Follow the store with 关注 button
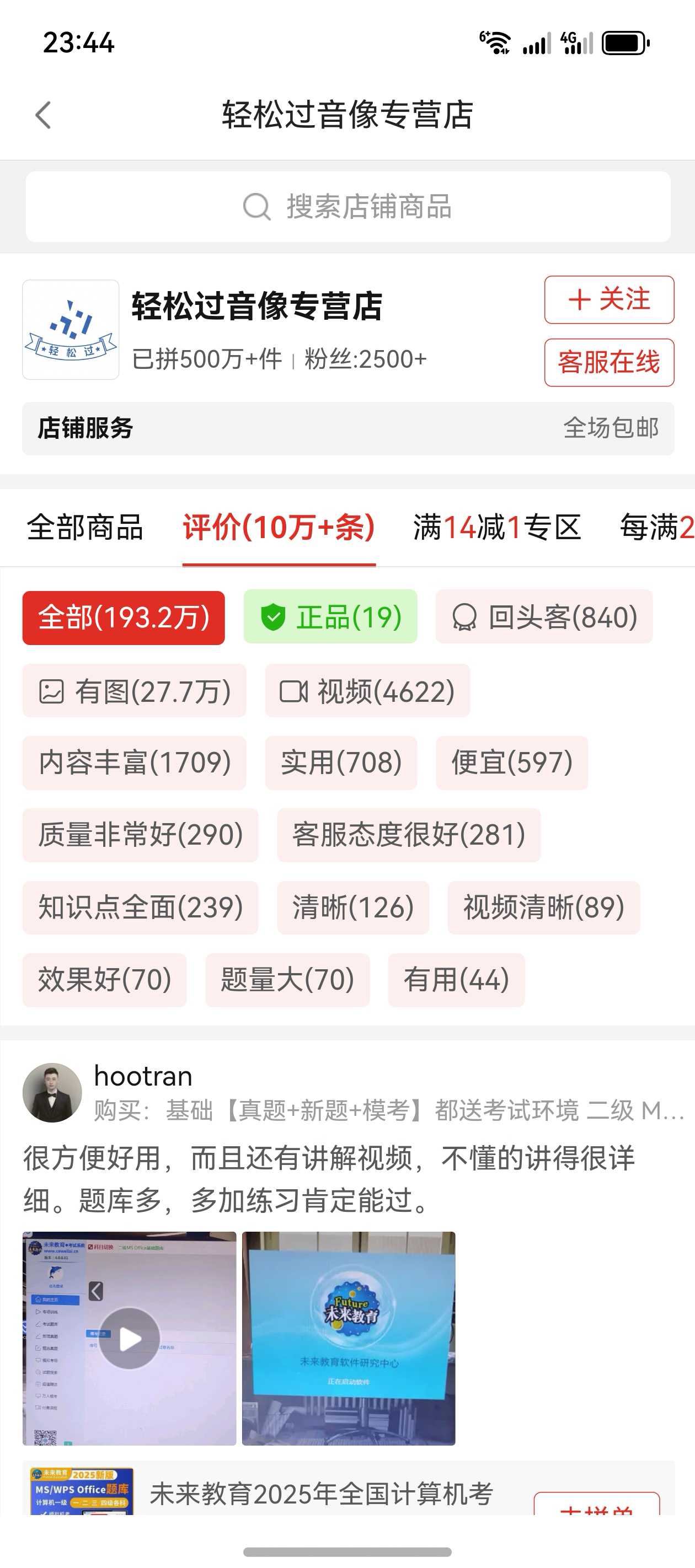 tap(608, 300)
